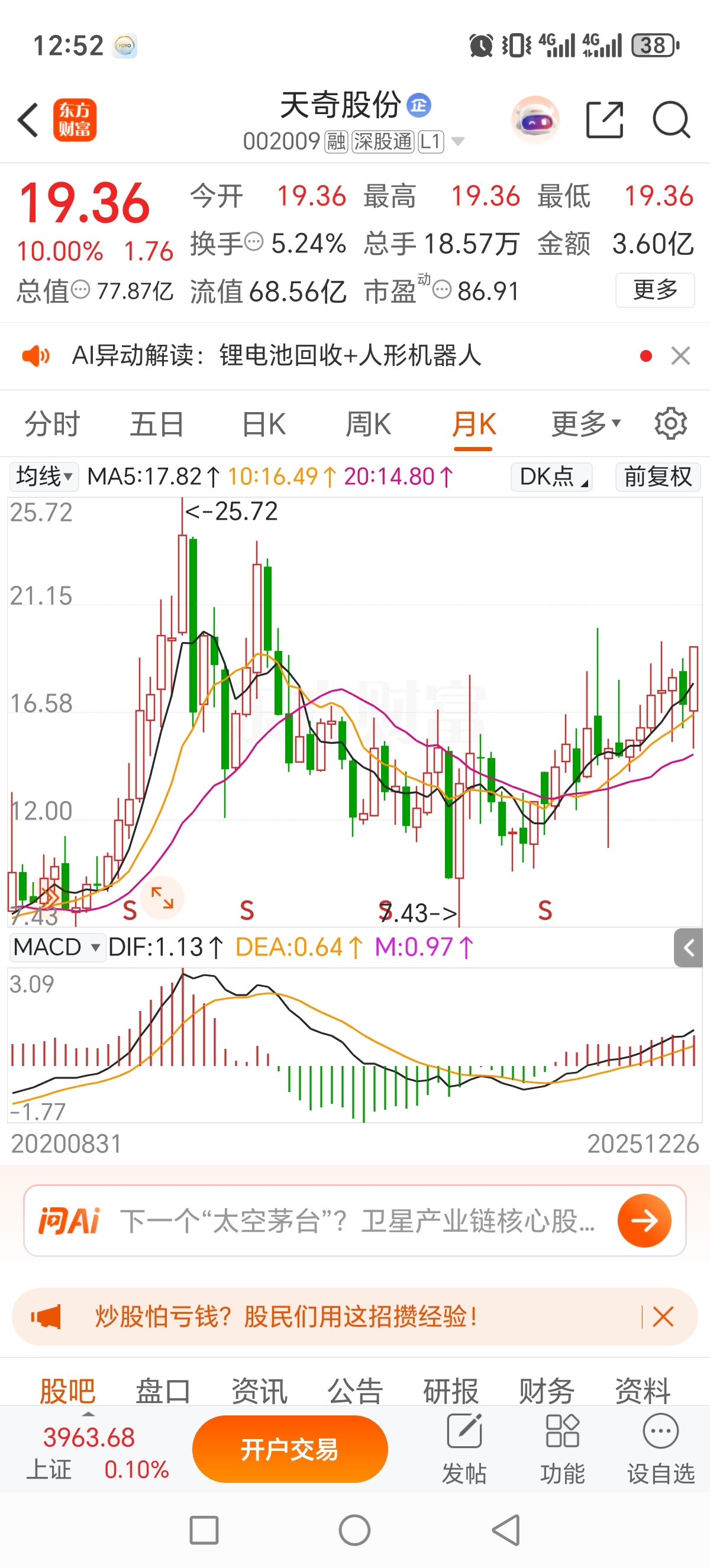Open 发帖 to write a post
Viewport: 710px width, 1568px height.
coord(464,1449)
